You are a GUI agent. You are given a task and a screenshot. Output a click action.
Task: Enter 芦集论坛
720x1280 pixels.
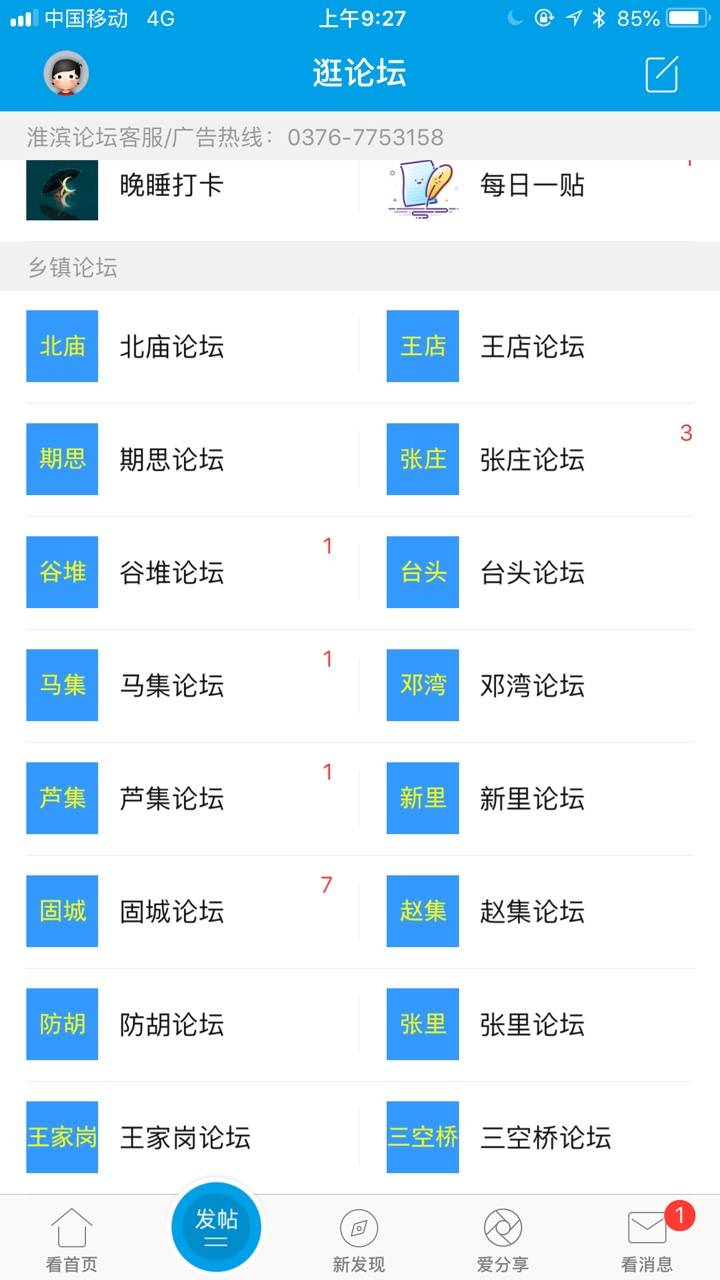[180, 799]
